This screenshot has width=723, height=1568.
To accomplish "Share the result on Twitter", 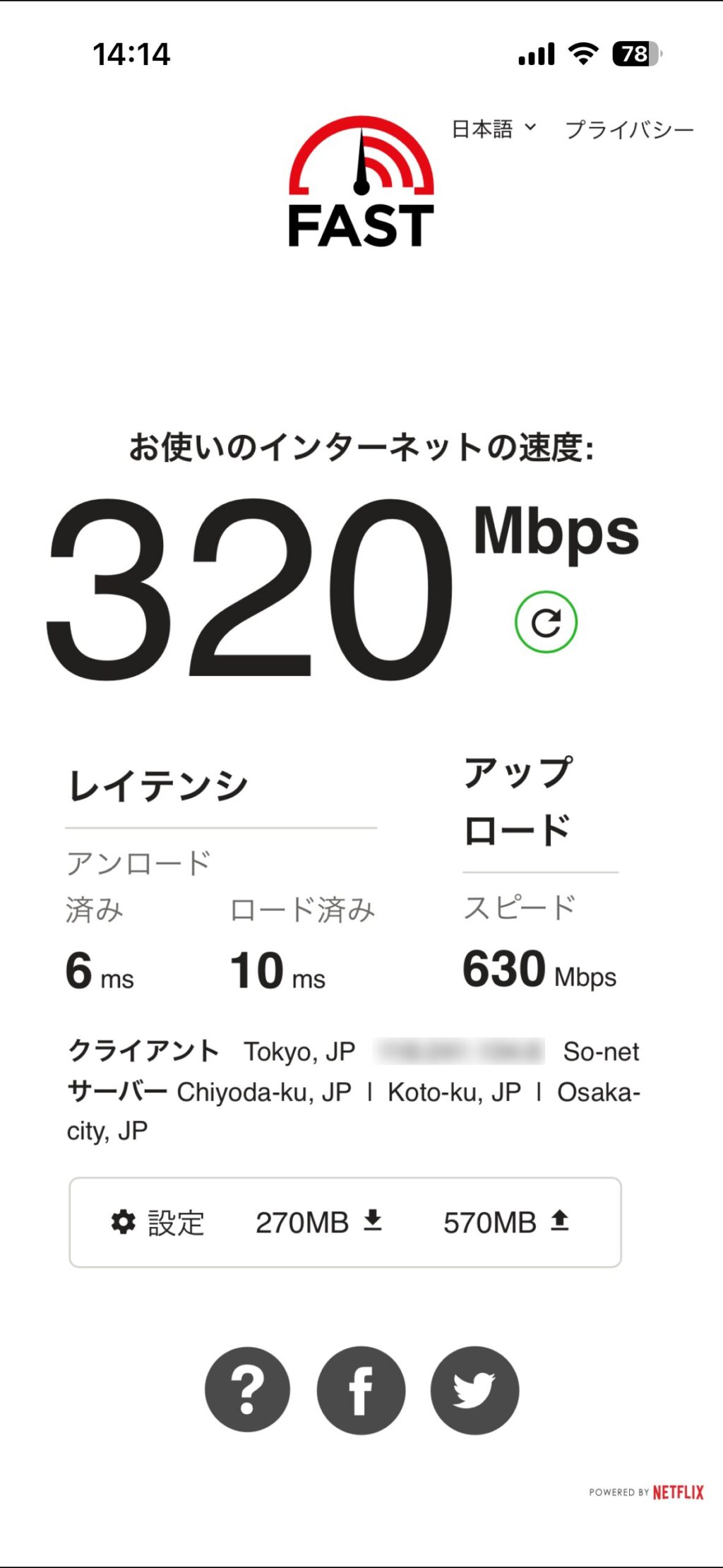I will [x=474, y=1389].
